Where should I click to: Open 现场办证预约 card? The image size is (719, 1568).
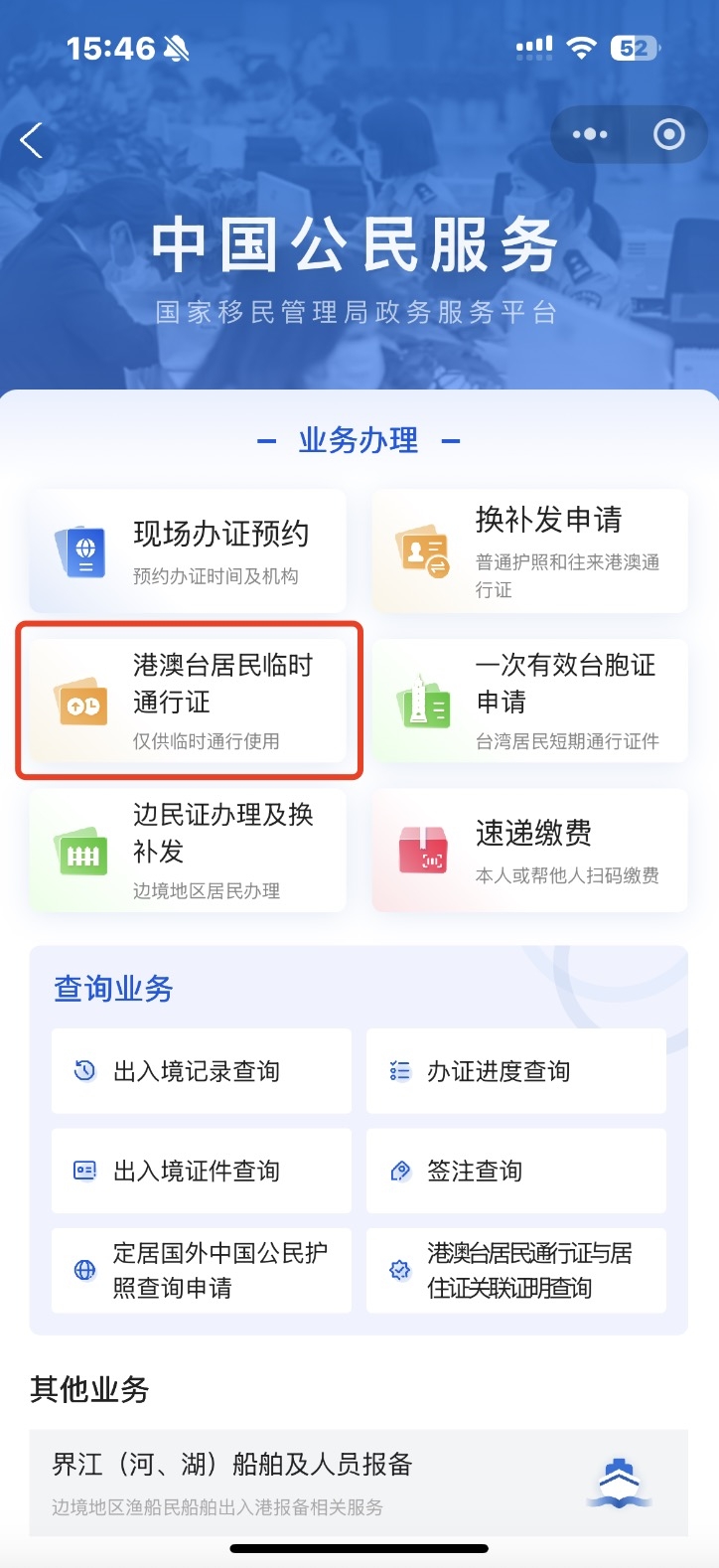click(x=188, y=551)
